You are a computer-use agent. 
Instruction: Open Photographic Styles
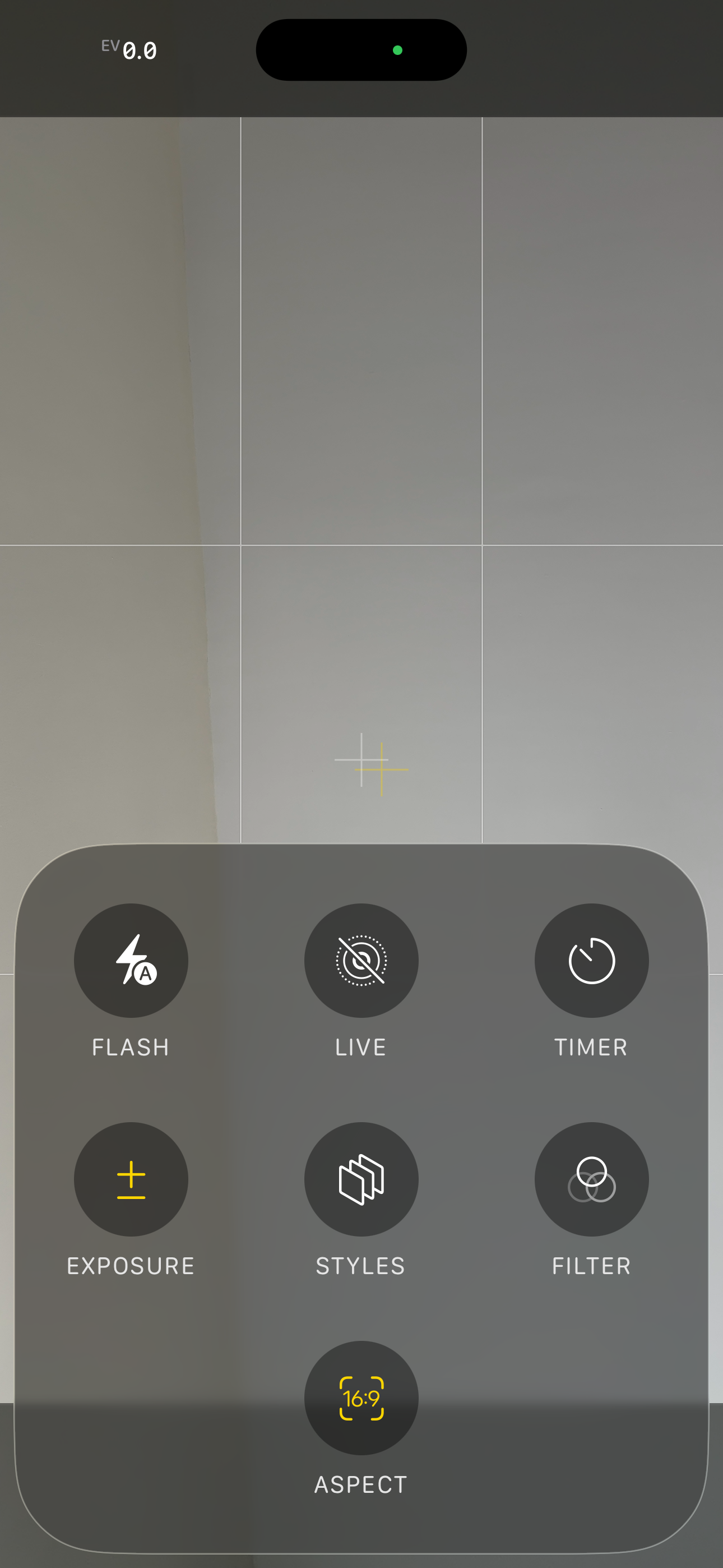coord(361,1179)
